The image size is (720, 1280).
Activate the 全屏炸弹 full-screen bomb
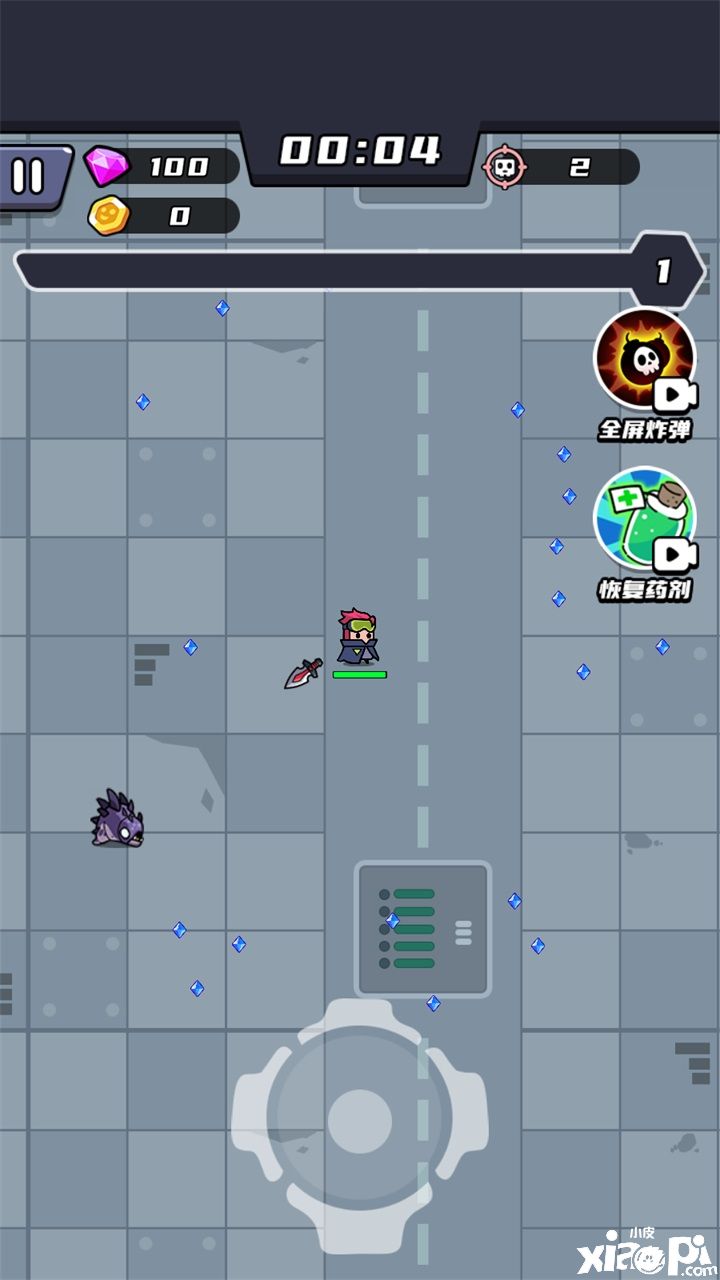[645, 361]
